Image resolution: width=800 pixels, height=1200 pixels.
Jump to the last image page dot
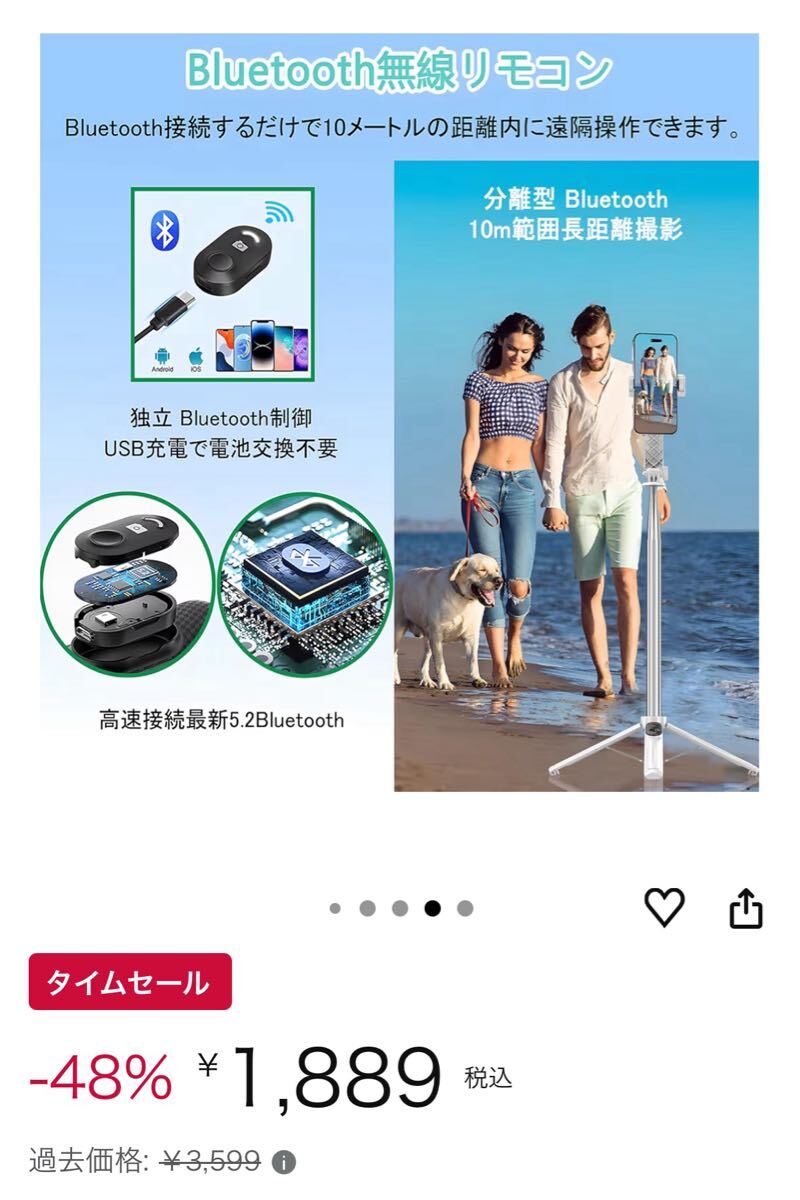[x=465, y=908]
